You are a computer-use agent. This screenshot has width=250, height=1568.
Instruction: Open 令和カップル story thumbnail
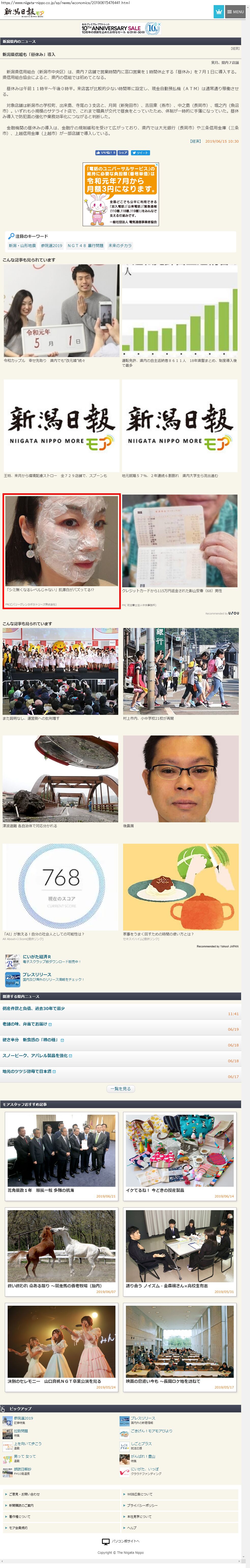pyautogui.click(x=61, y=310)
